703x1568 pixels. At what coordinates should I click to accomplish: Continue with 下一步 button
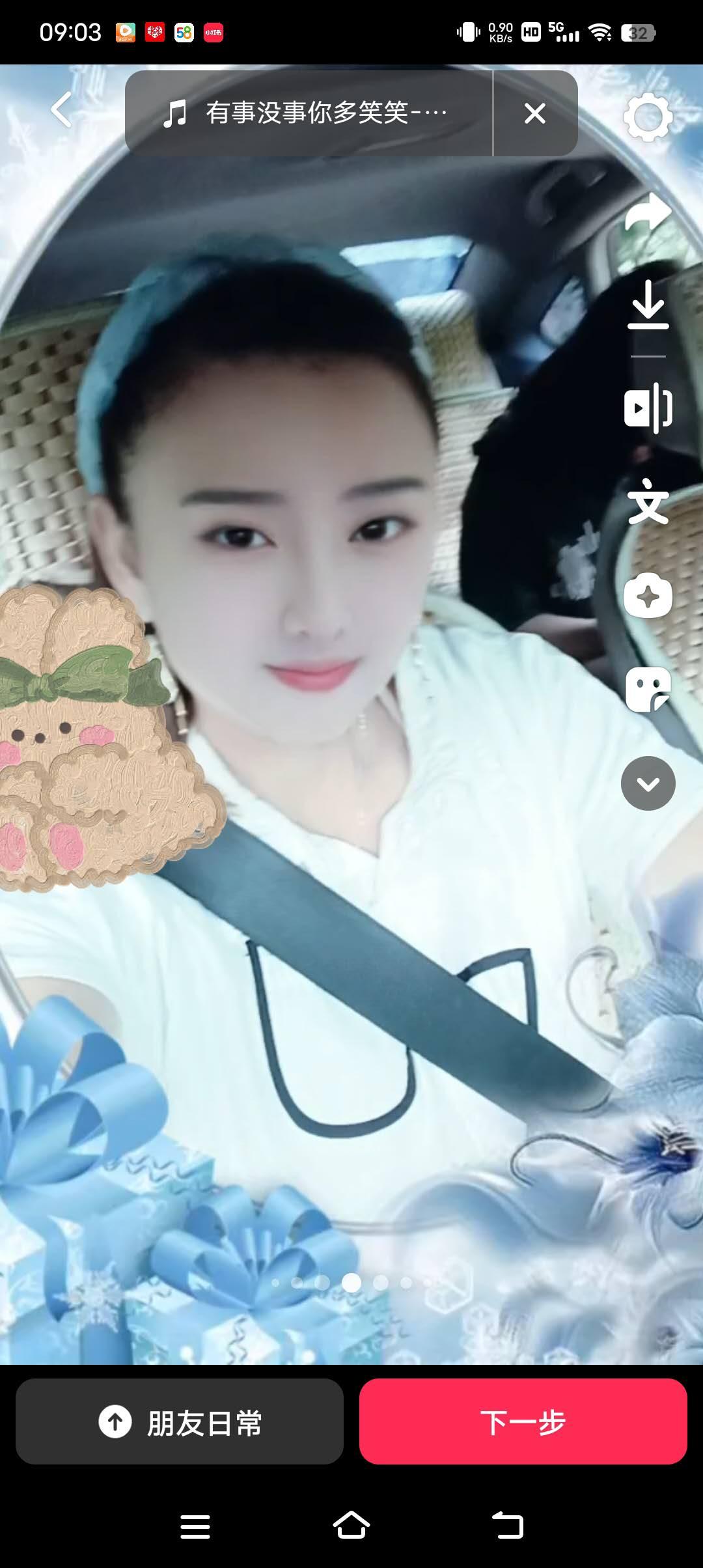[523, 1421]
